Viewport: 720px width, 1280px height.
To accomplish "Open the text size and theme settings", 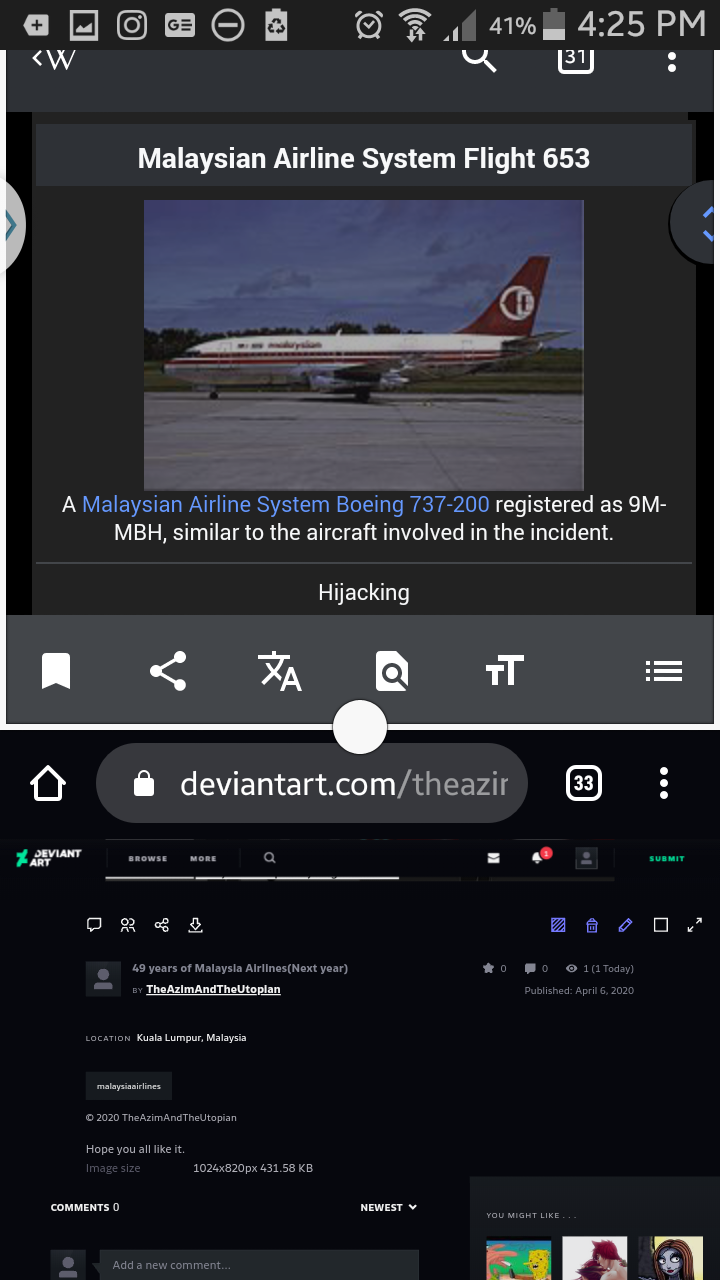I will (x=504, y=671).
